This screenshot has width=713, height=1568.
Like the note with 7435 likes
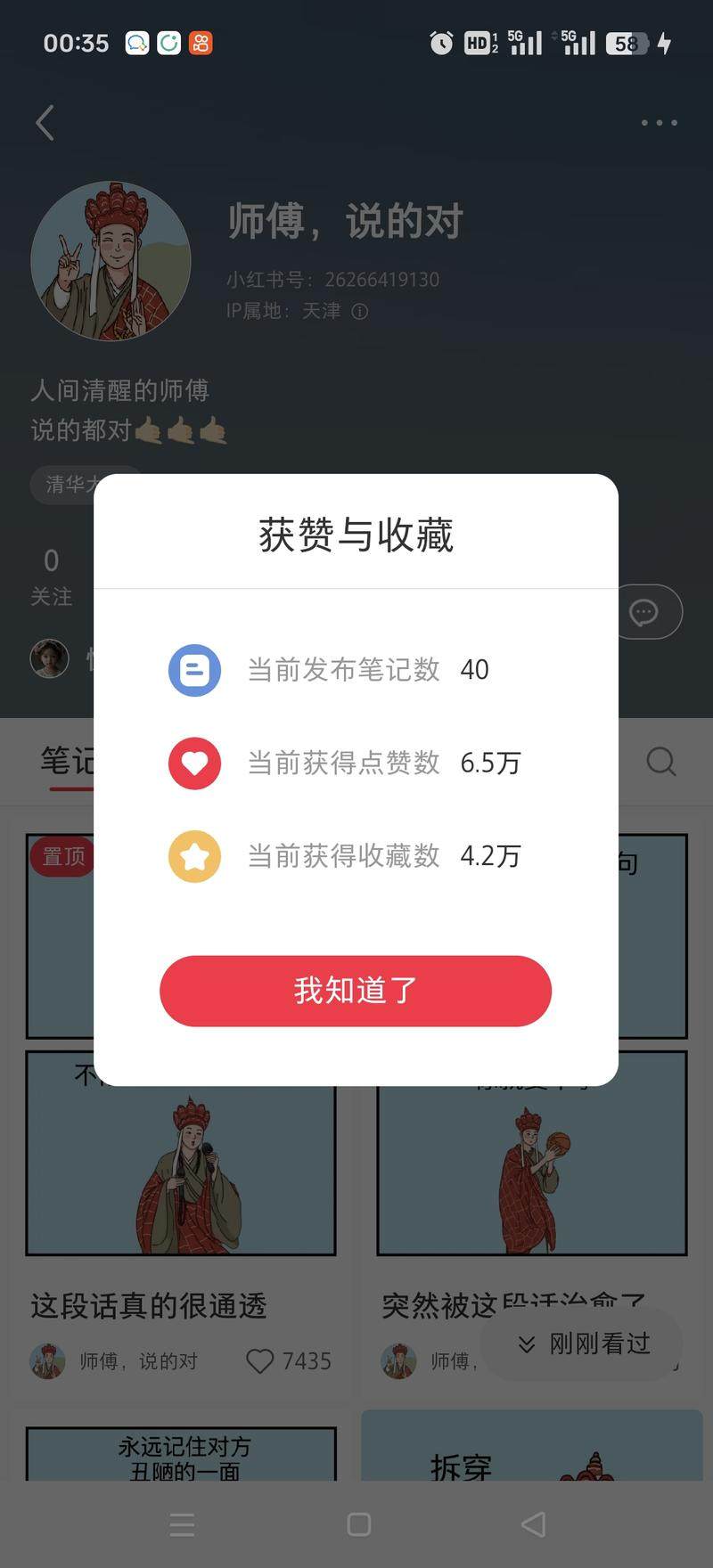pyautogui.click(x=260, y=1361)
